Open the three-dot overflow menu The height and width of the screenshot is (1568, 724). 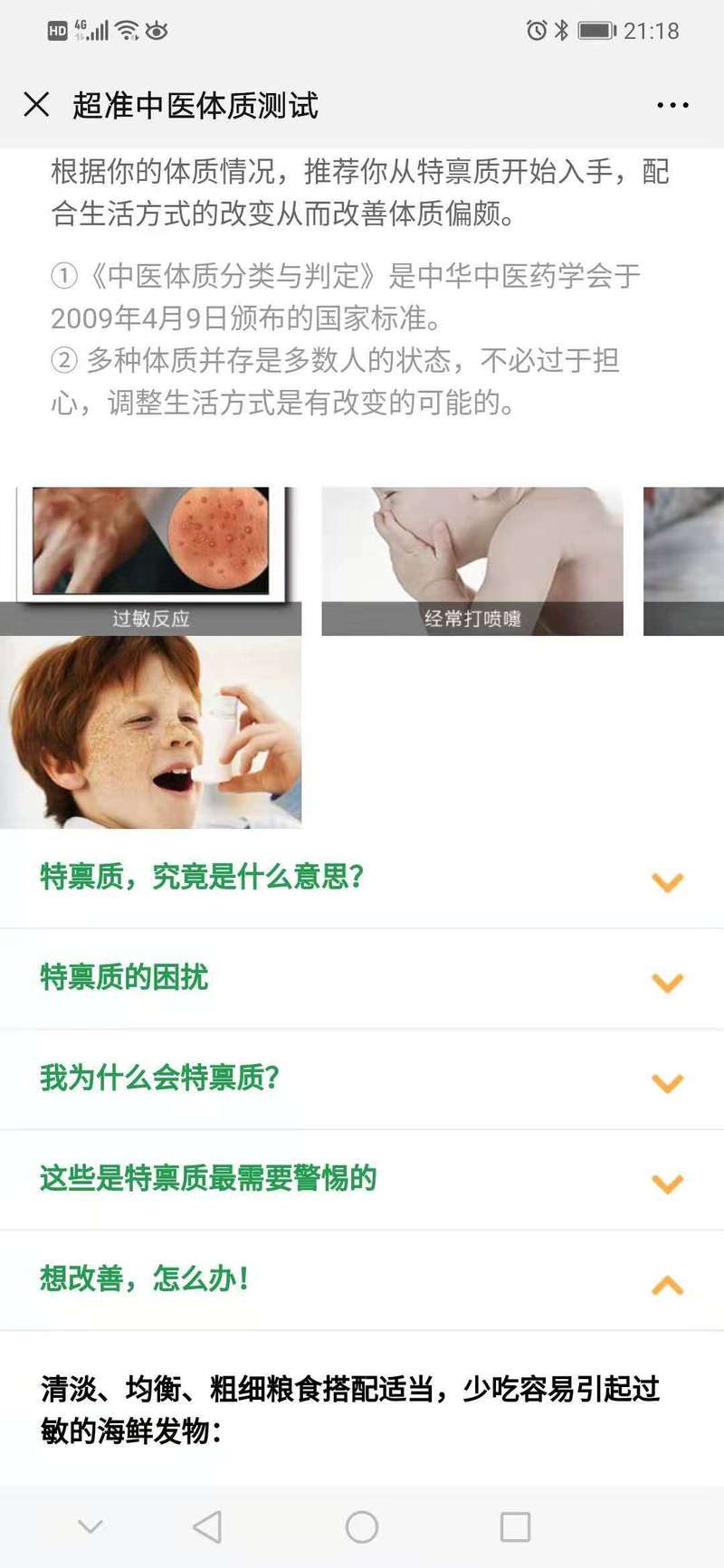(x=672, y=105)
